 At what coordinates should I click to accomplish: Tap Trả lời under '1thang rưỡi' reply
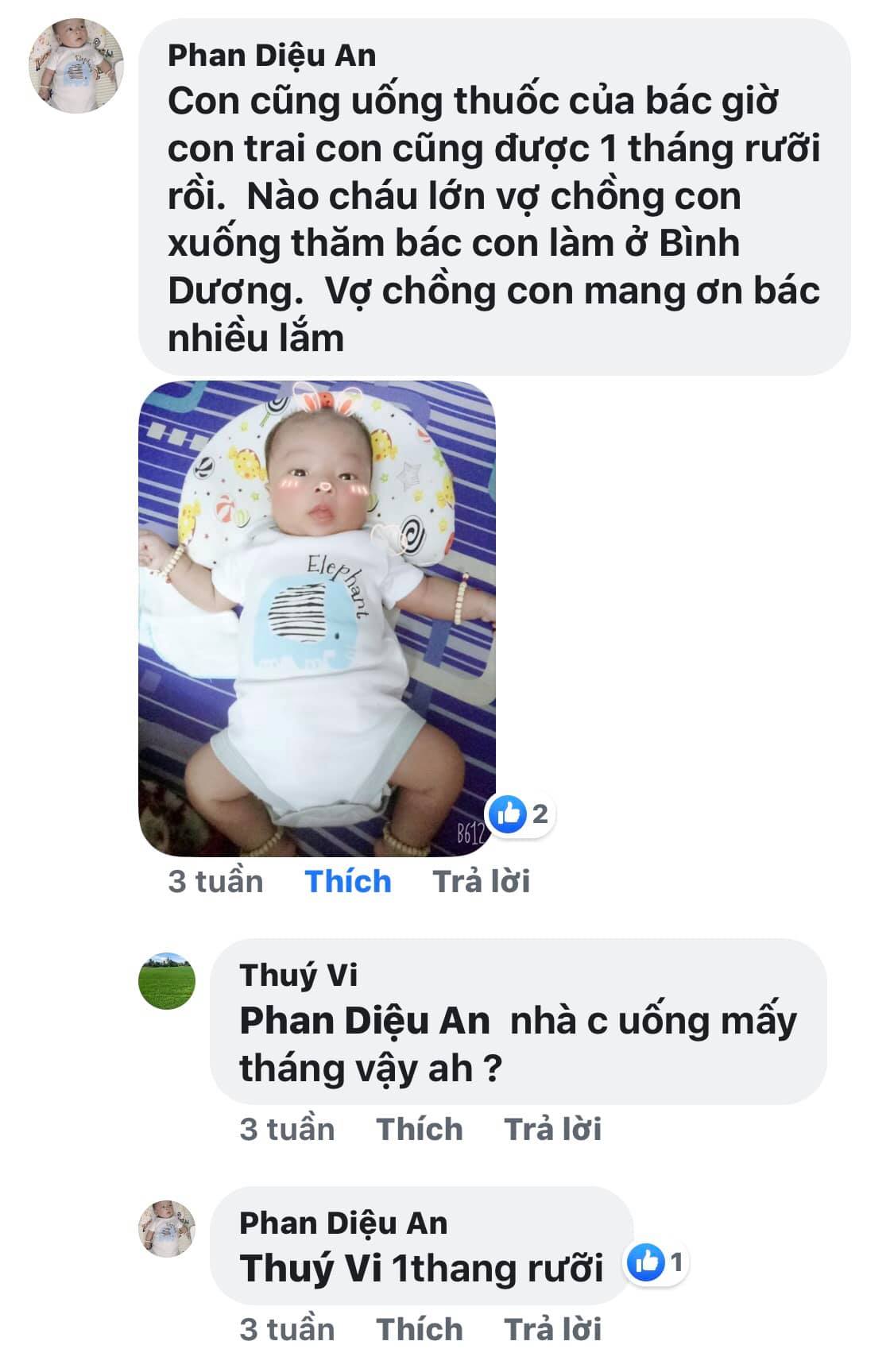pyautogui.click(x=552, y=1329)
